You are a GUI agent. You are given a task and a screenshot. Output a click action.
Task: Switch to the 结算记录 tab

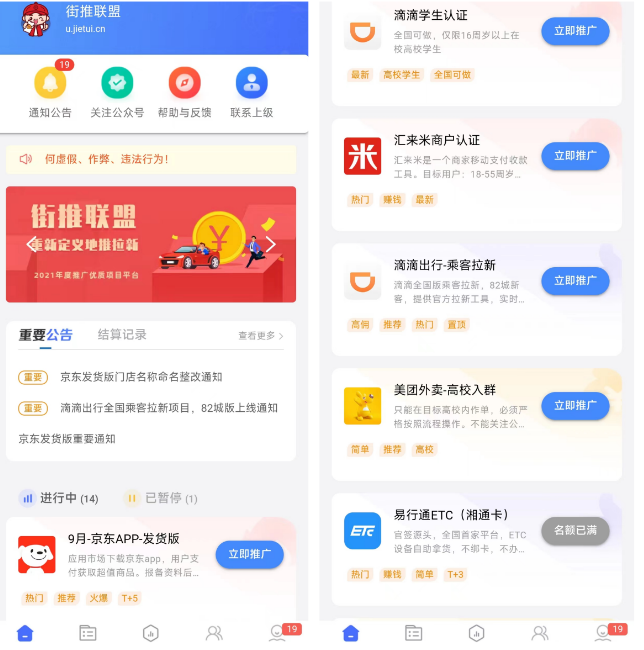[122, 335]
